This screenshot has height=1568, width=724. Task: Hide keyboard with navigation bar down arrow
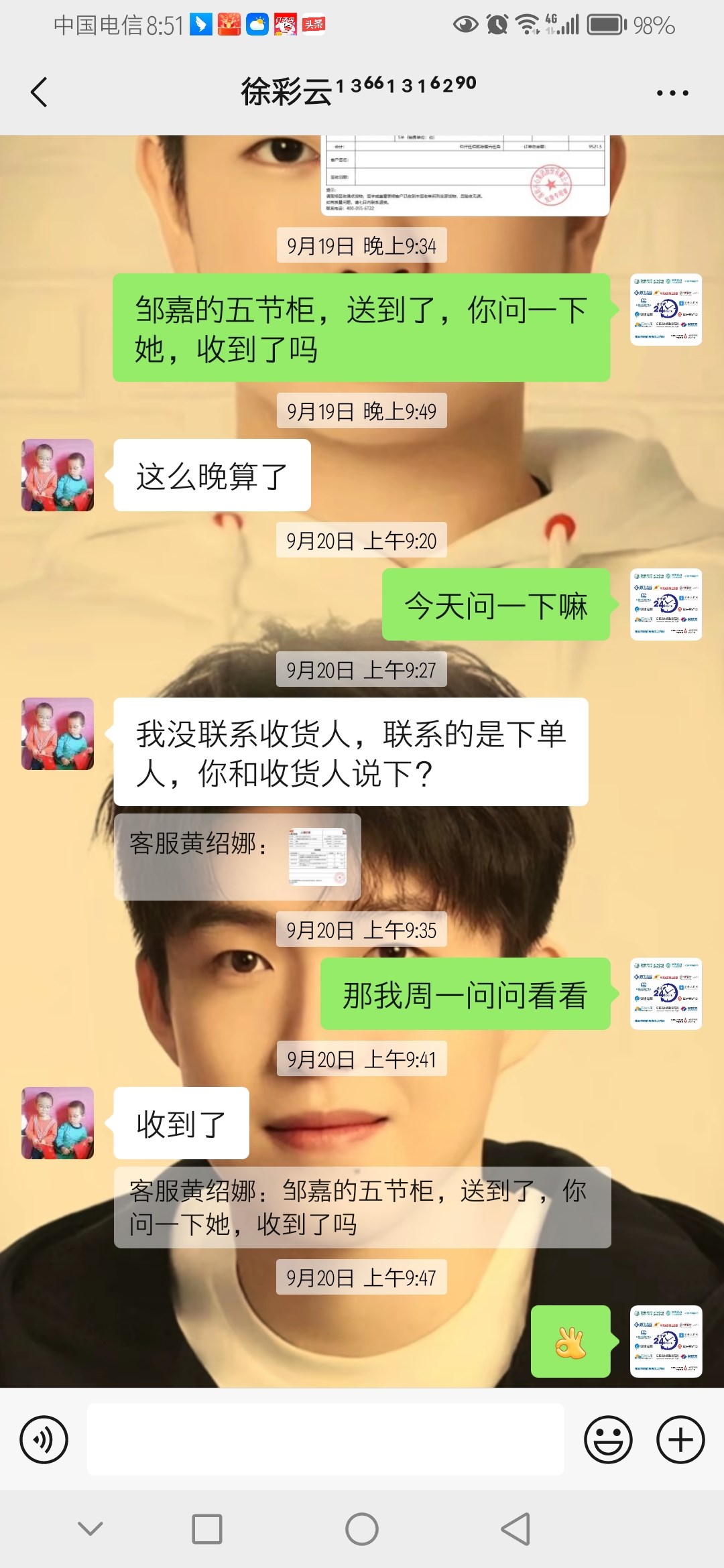pyautogui.click(x=90, y=1528)
